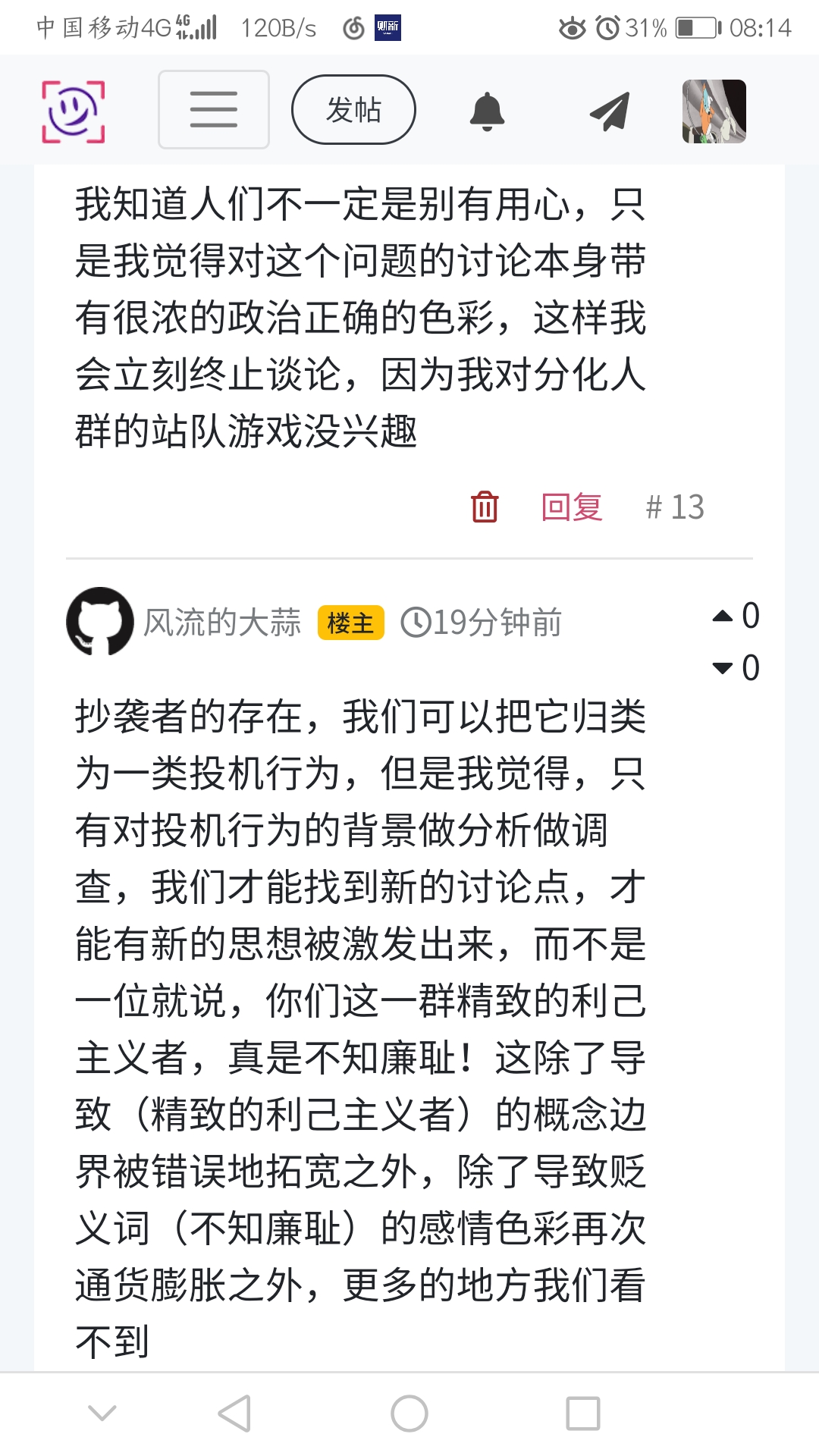The width and height of the screenshot is (819, 1456).
Task: Upvote 风流的大蒜's comment
Action: coord(723,616)
